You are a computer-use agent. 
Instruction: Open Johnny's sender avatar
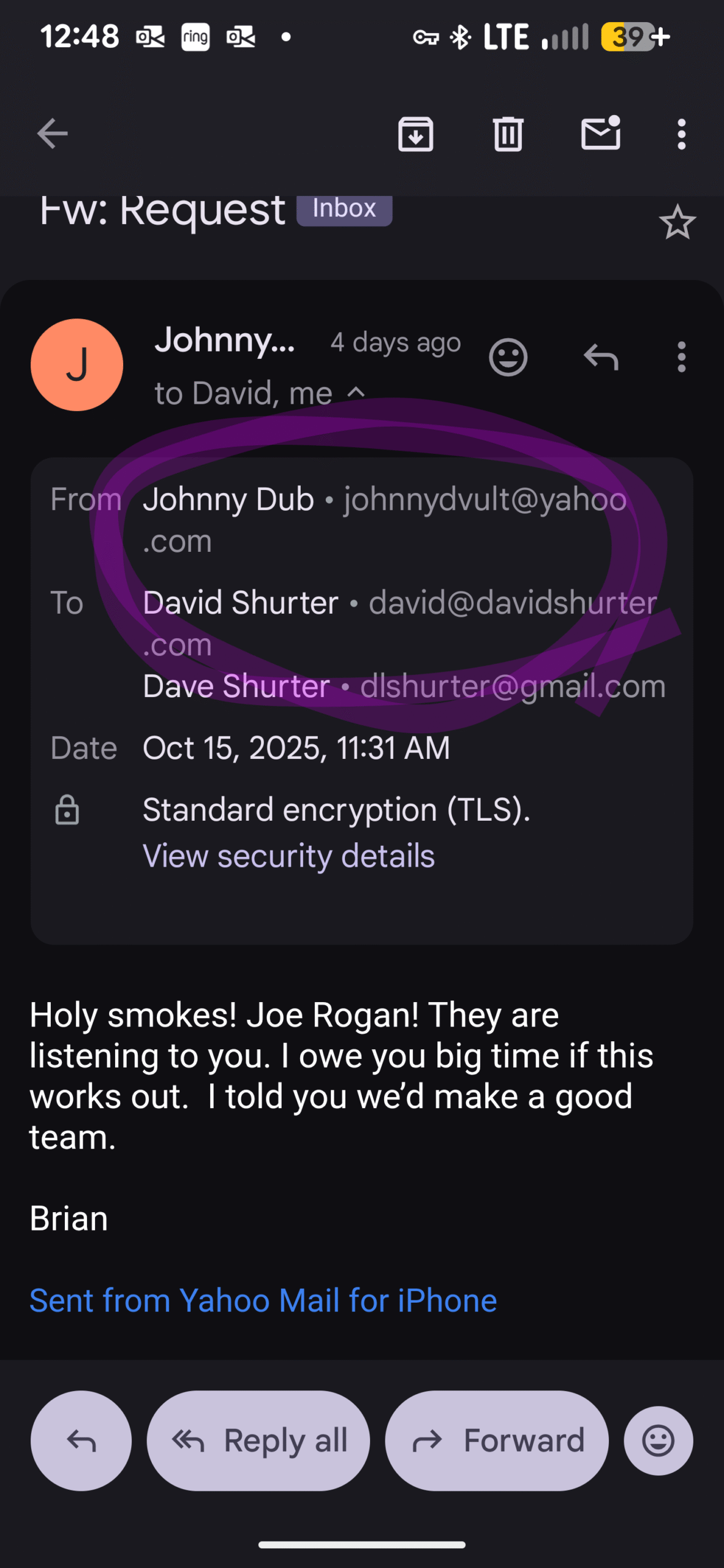[77, 365]
